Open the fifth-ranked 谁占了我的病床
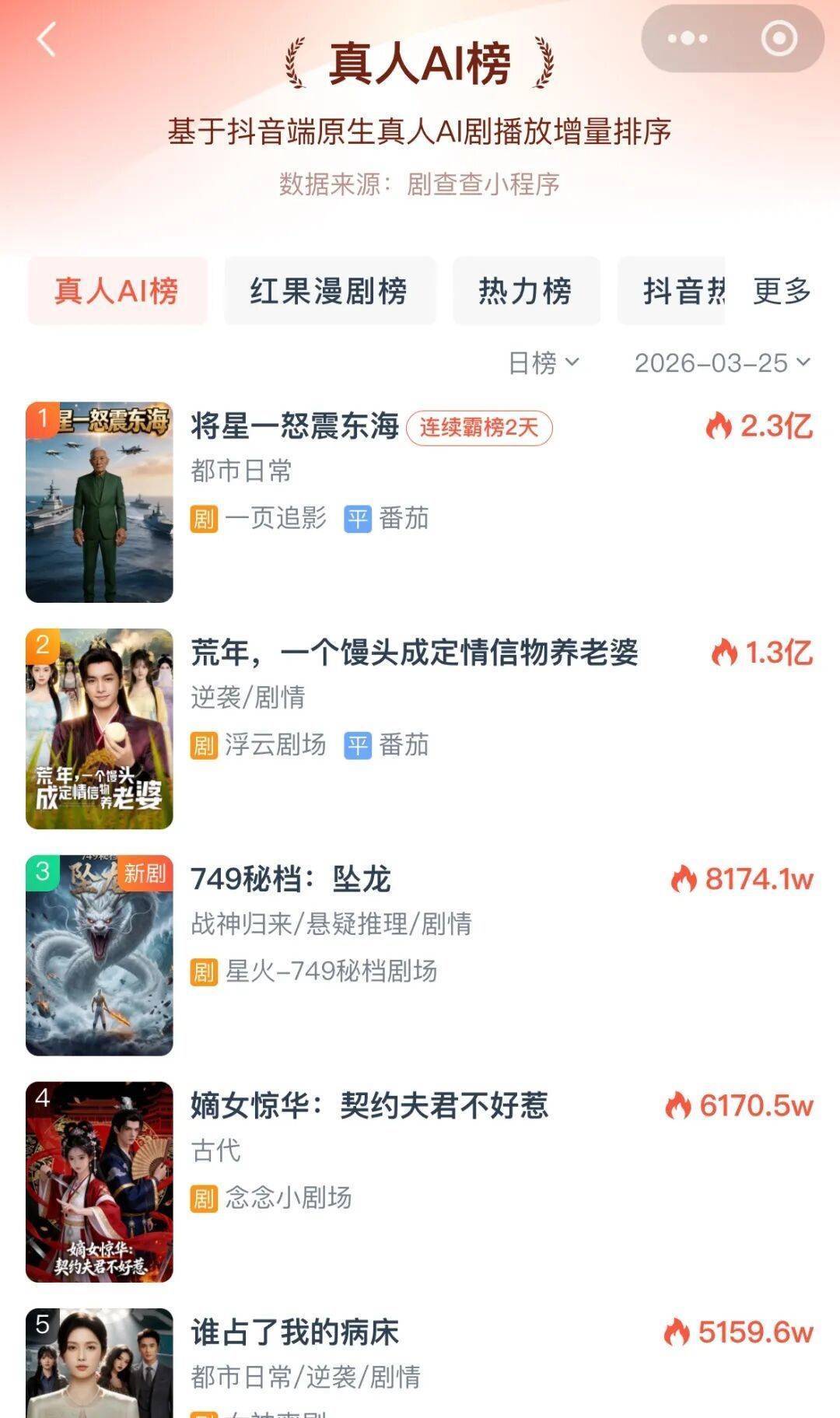Viewport: 840px width, 1418px height. coord(295,1332)
